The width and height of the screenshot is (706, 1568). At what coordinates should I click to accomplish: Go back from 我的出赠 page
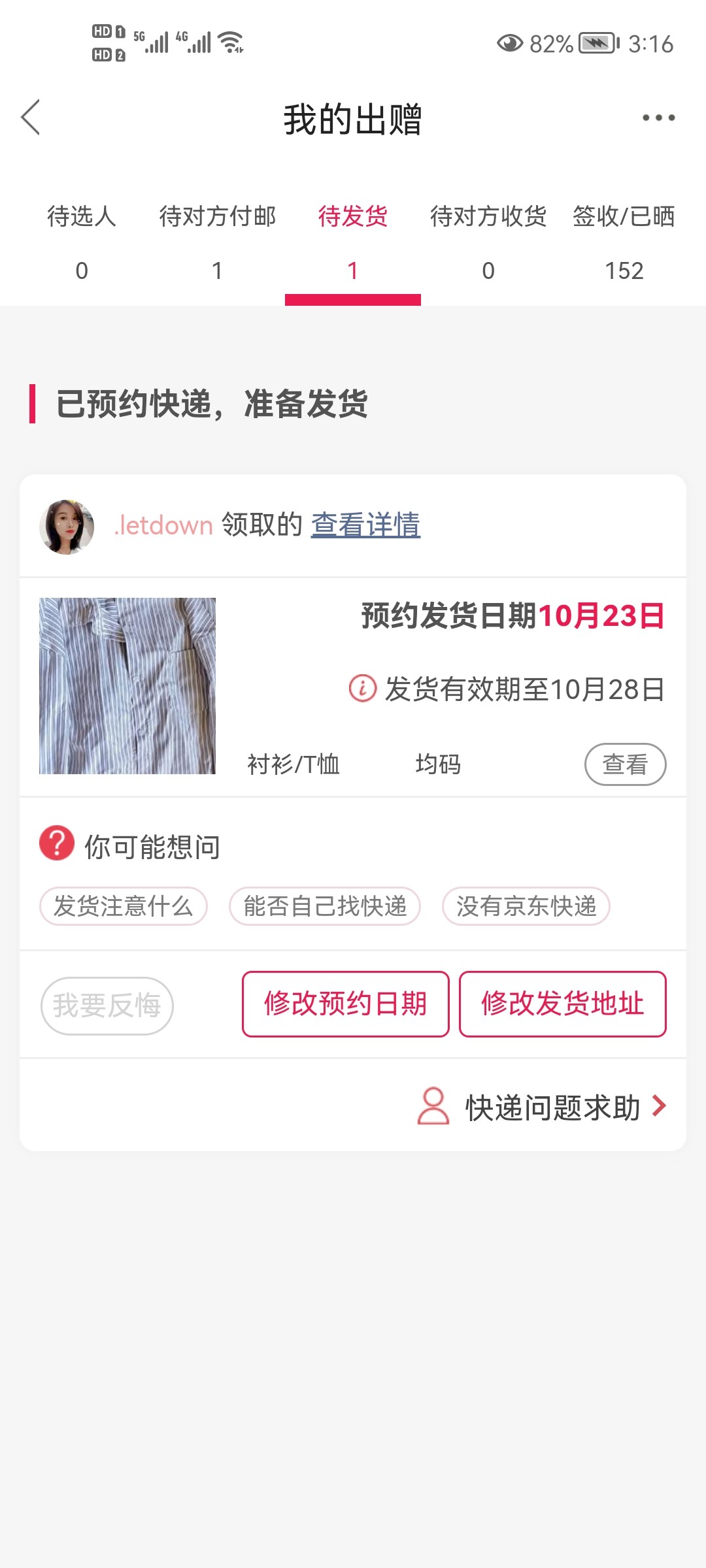[31, 118]
